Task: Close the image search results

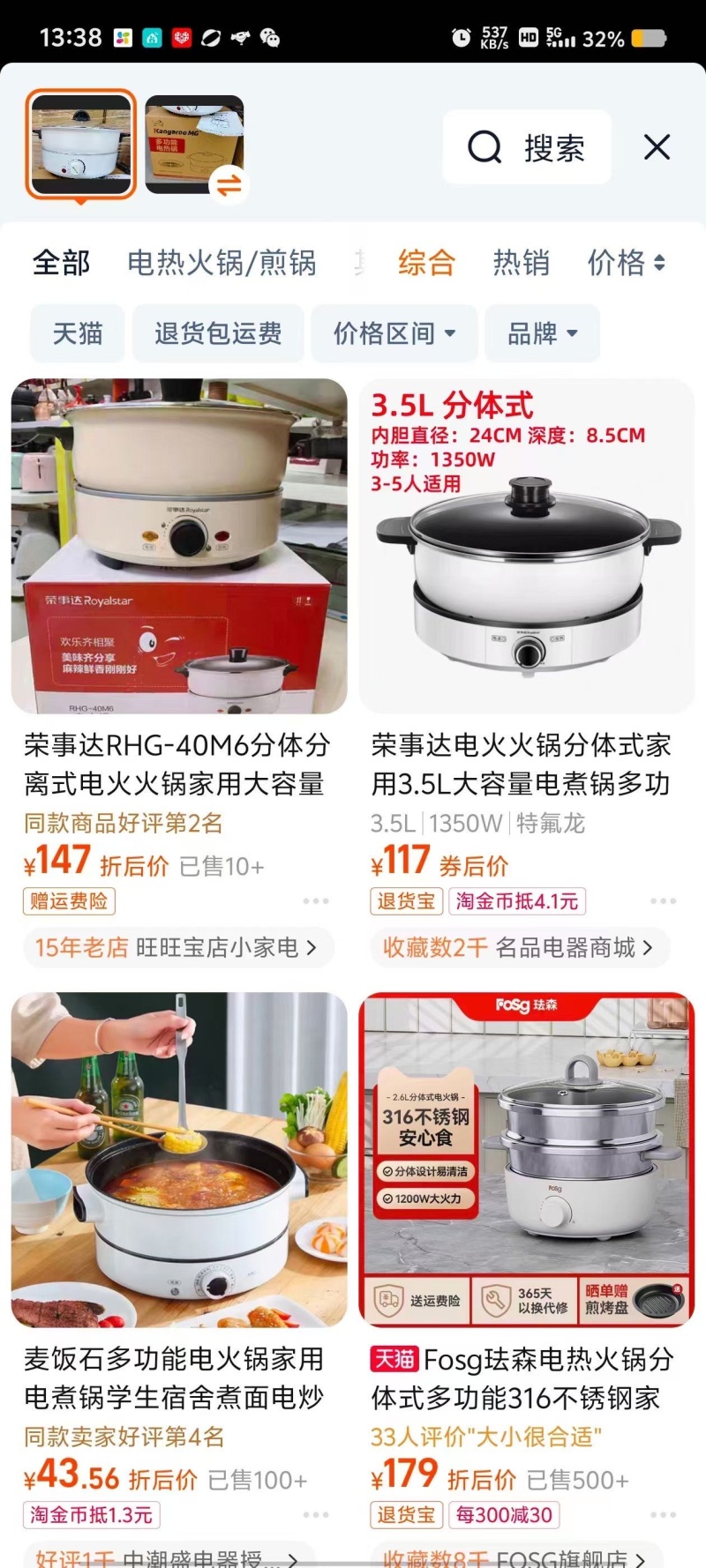Action: 657,147
